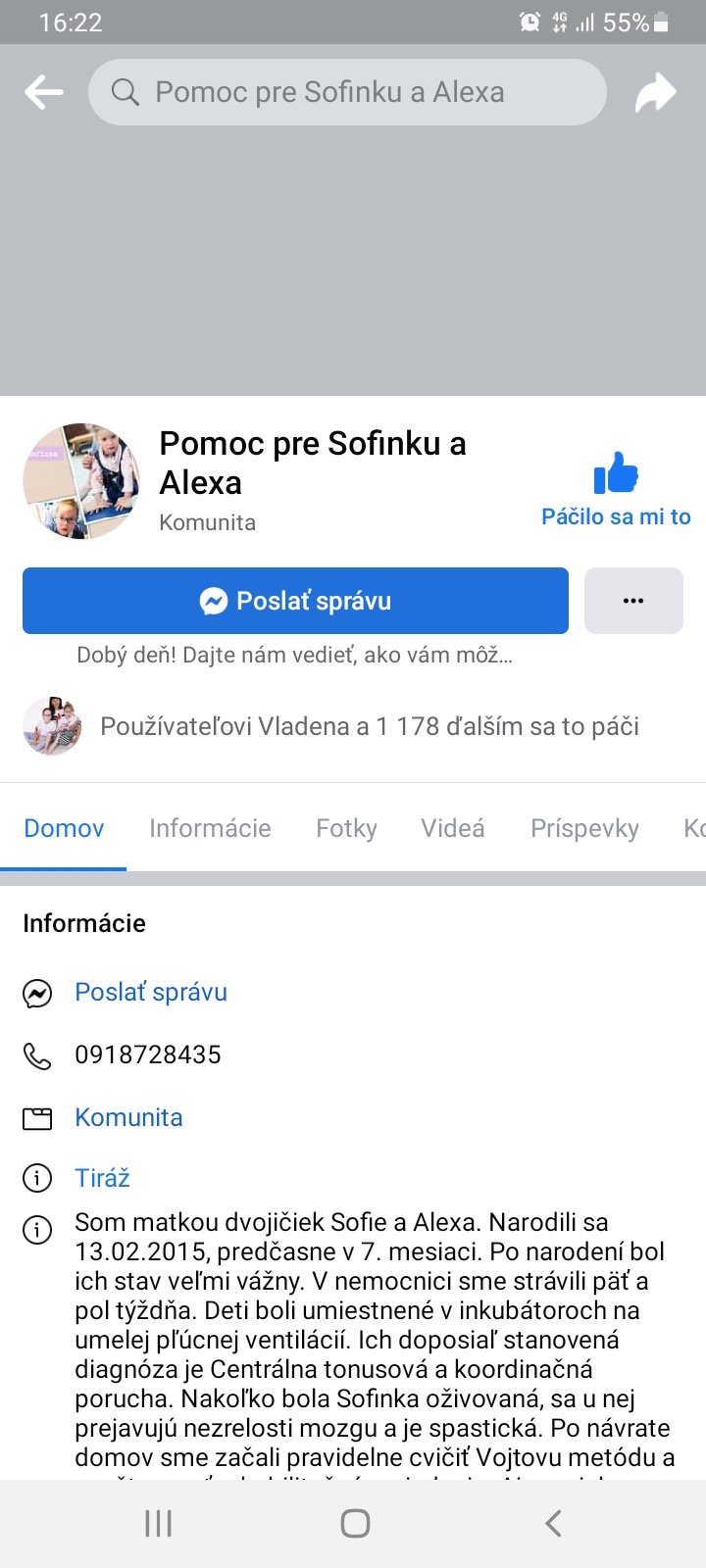The height and width of the screenshot is (1568, 706).
Task: Switch to the Fotky tab
Action: (x=346, y=828)
